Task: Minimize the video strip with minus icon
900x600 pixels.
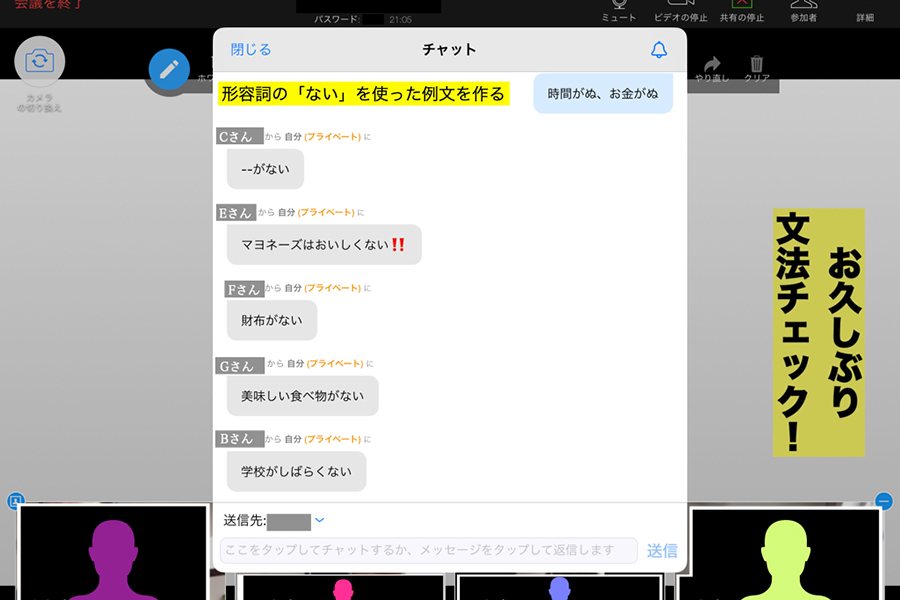Action: tap(883, 501)
